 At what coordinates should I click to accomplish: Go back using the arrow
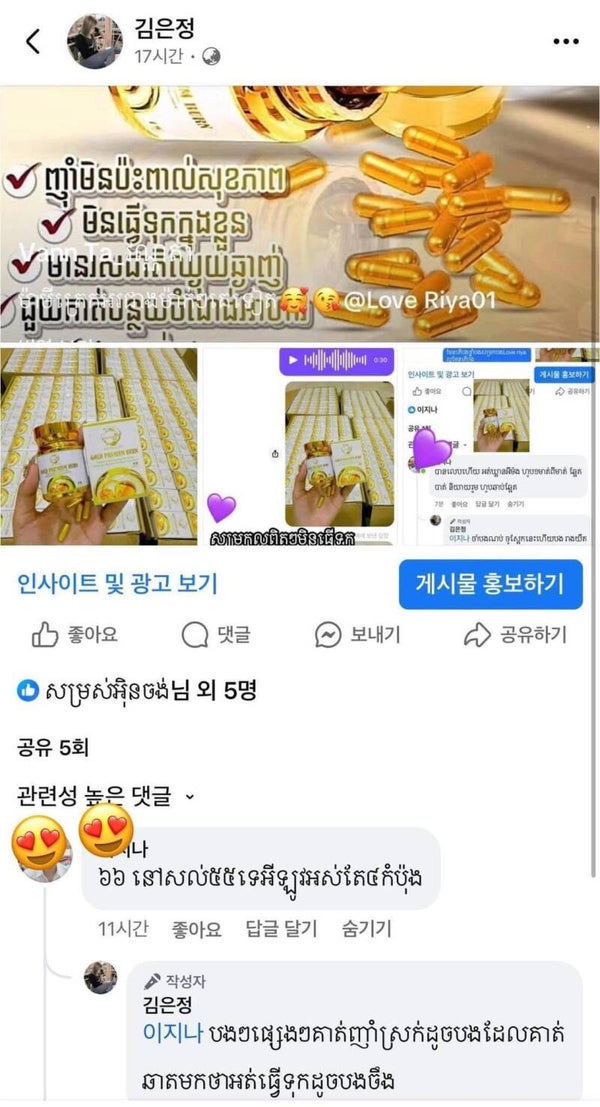pyautogui.click(x=33, y=42)
